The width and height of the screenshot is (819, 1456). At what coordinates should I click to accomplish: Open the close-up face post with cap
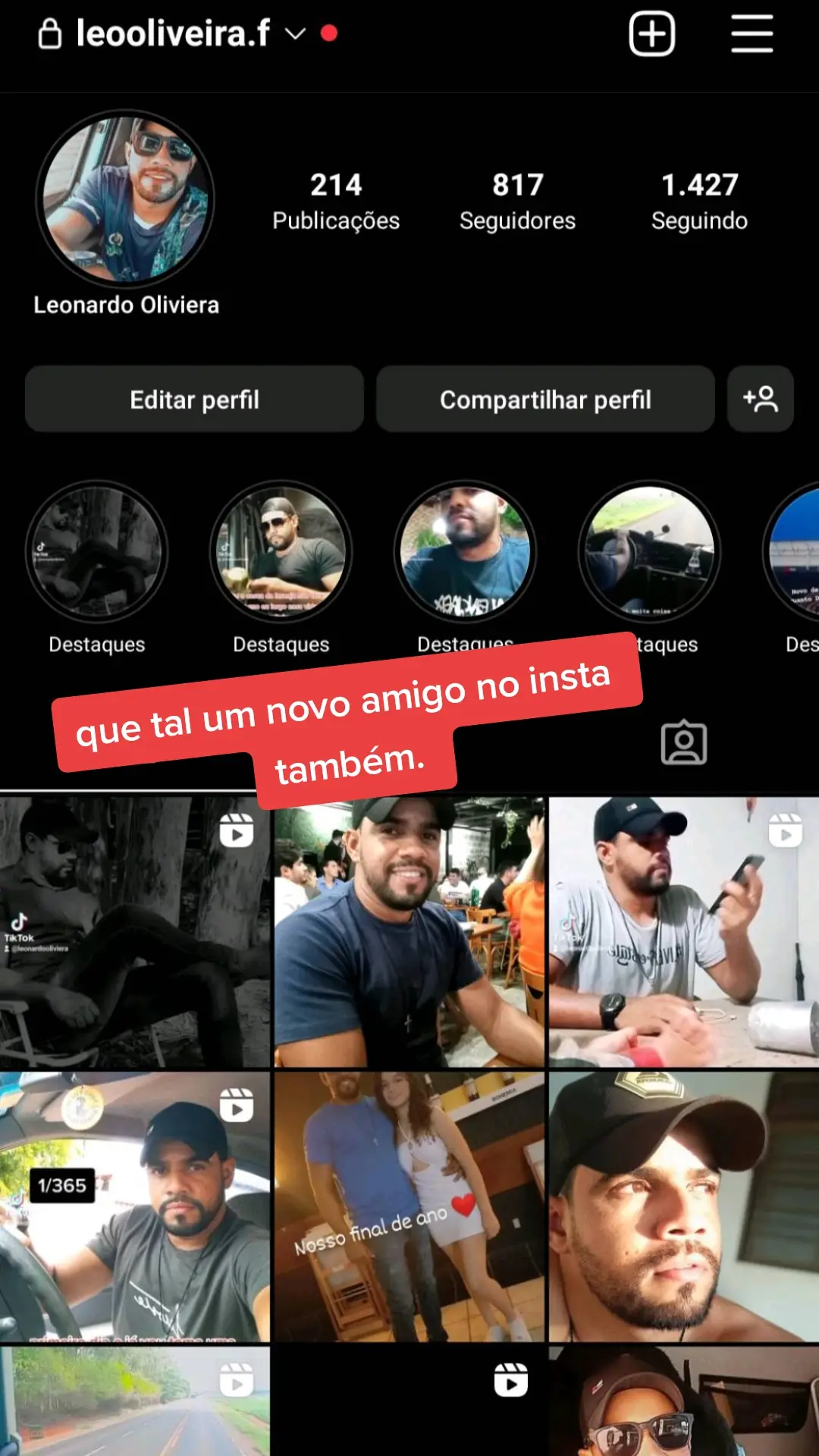point(684,1207)
